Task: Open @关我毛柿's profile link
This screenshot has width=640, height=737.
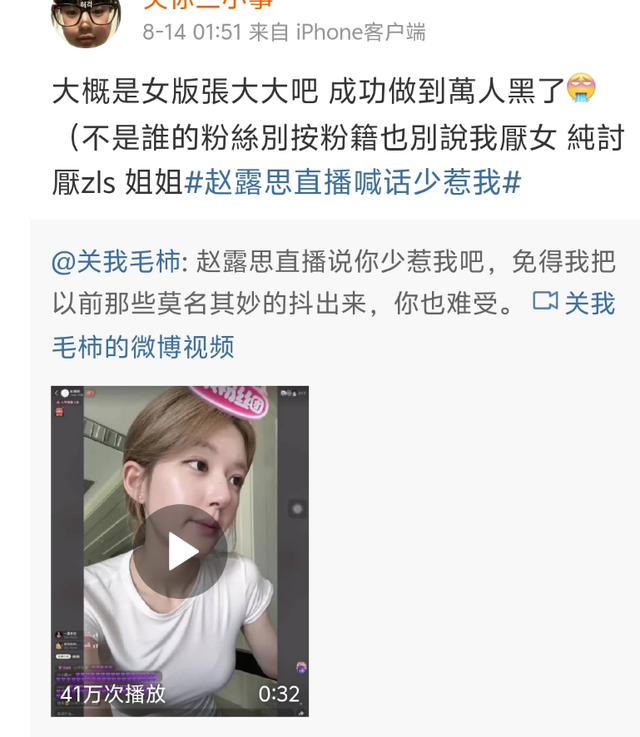Action: [117, 262]
